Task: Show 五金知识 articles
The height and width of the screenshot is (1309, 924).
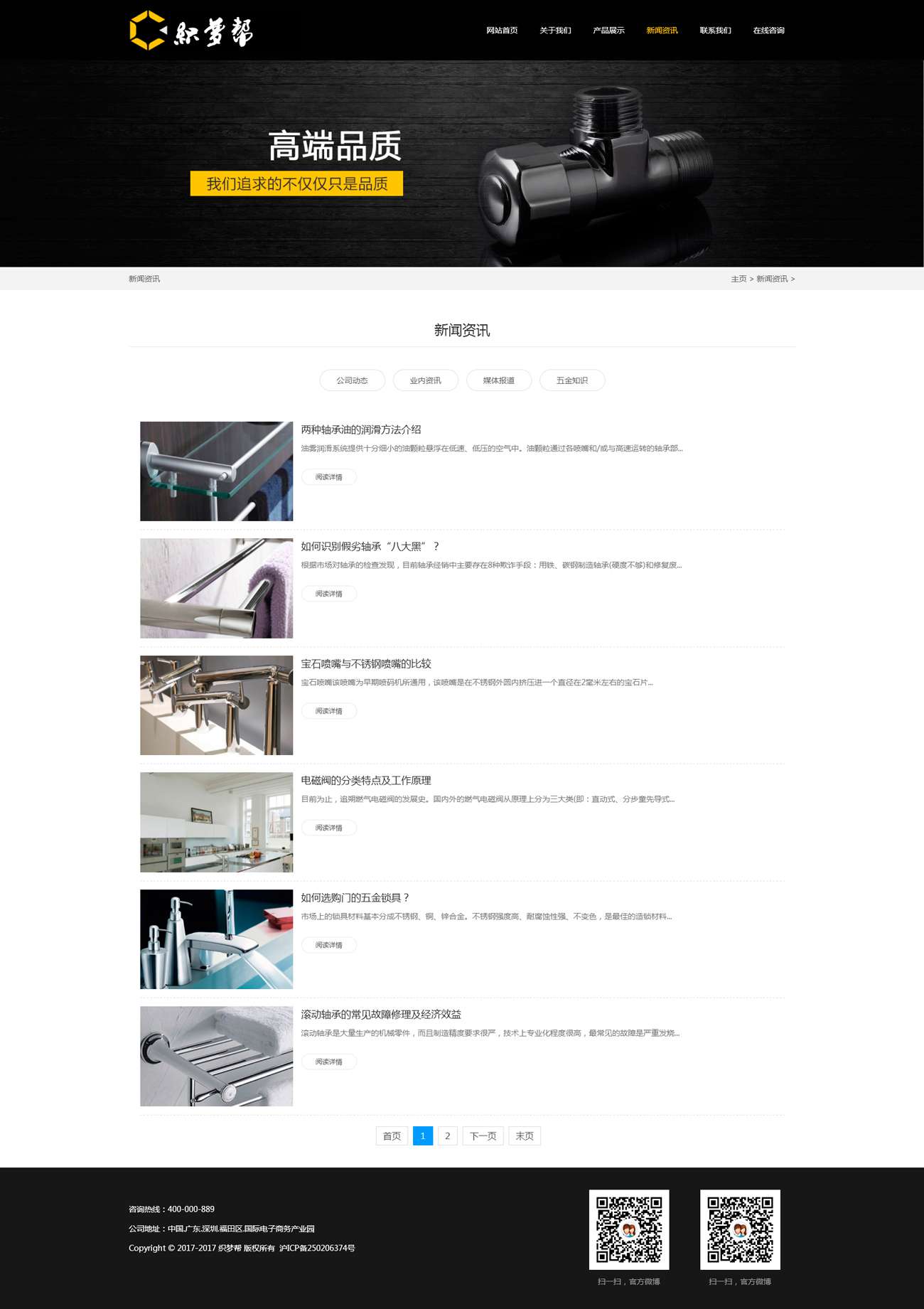Action: (571, 380)
